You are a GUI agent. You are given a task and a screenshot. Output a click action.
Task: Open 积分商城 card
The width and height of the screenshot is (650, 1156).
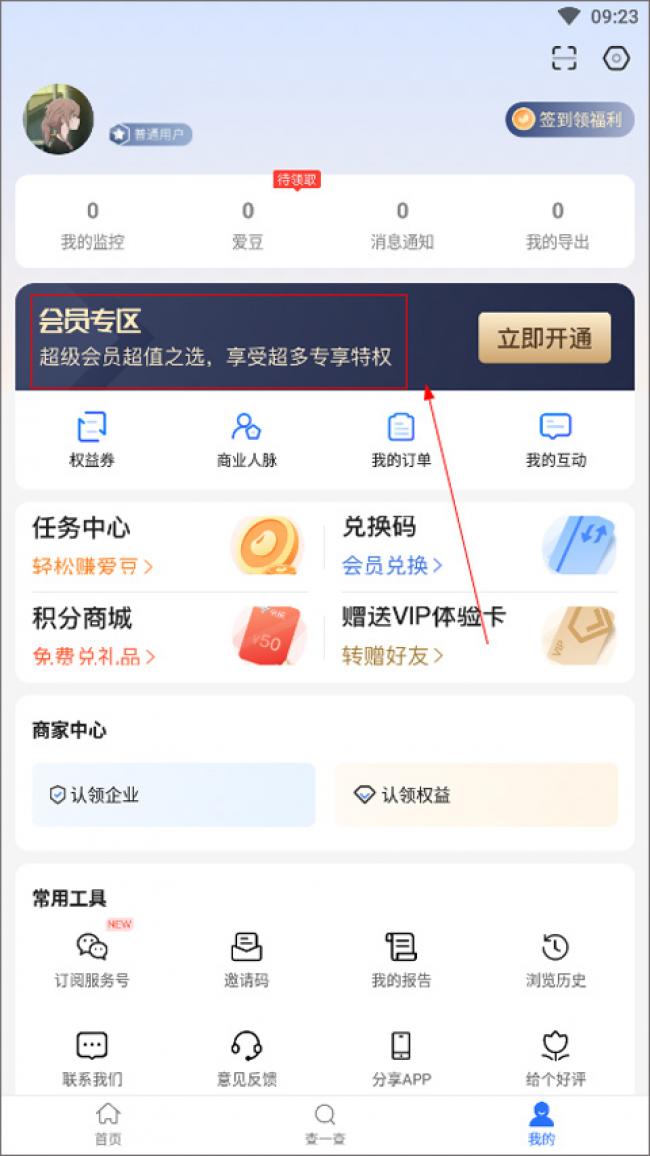170,636
